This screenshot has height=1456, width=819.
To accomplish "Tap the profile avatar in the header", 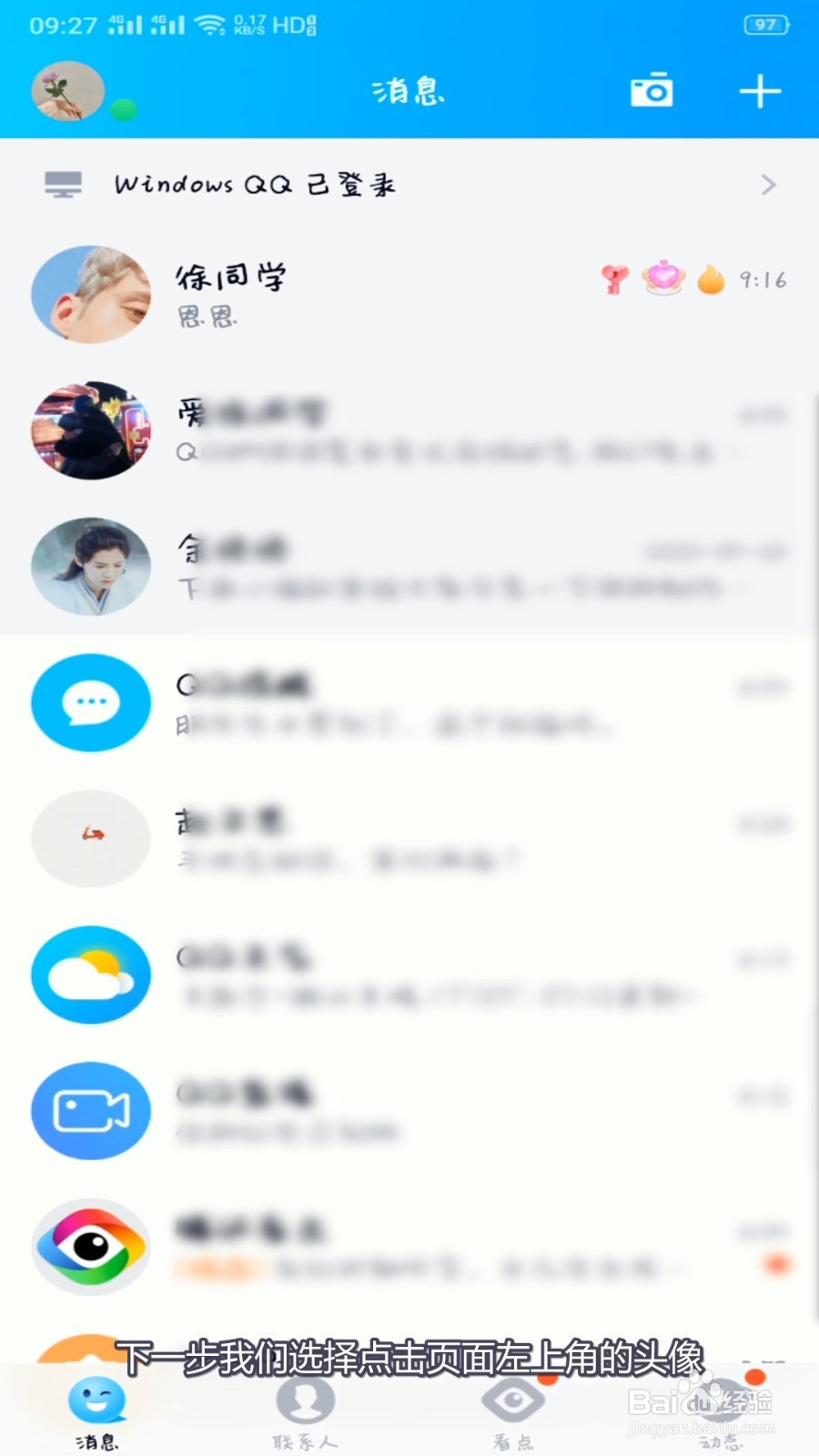I will tap(67, 91).
